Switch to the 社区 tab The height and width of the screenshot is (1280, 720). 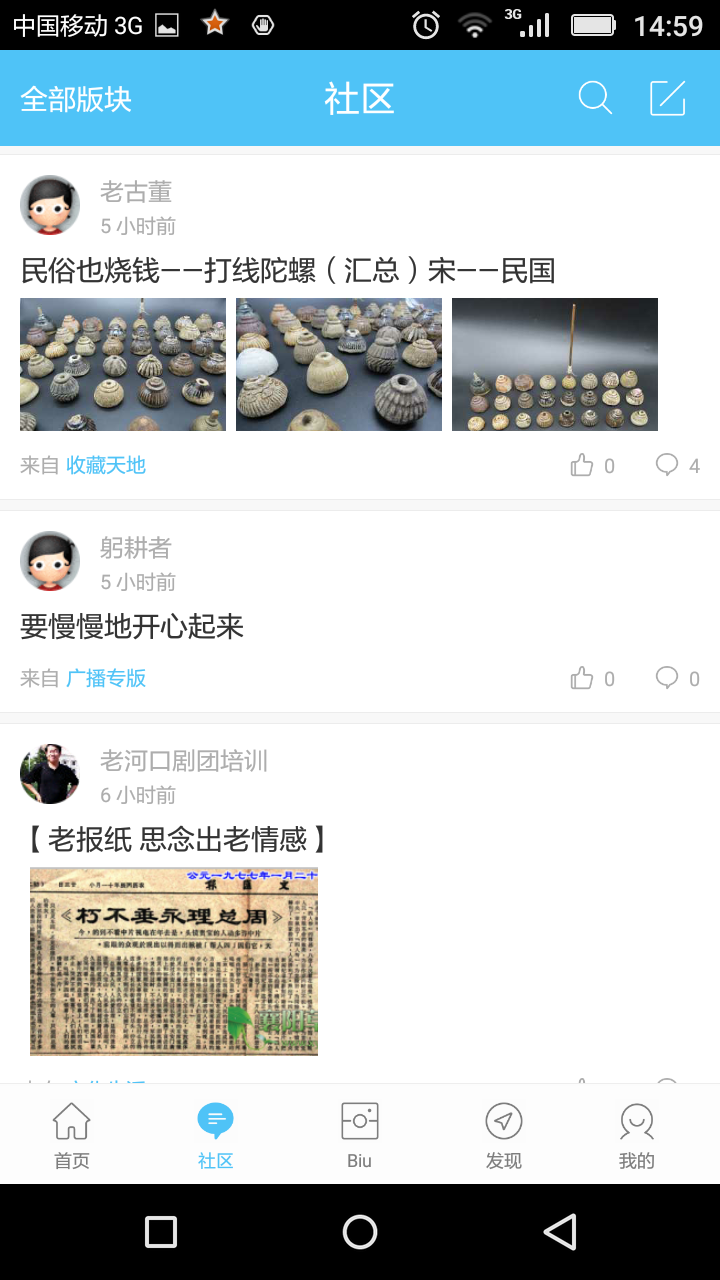pyautogui.click(x=215, y=1133)
